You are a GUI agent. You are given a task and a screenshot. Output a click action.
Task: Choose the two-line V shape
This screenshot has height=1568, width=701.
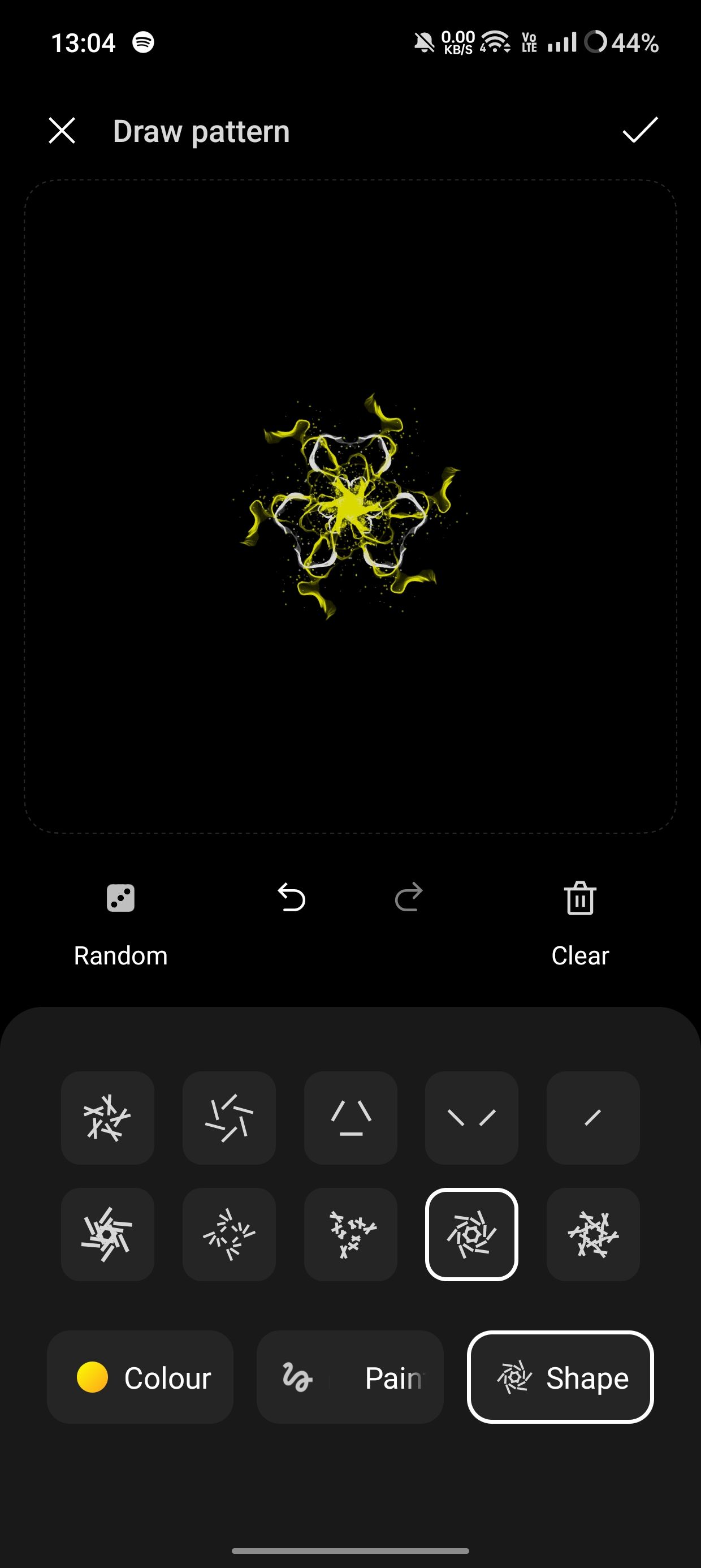[x=471, y=1118]
